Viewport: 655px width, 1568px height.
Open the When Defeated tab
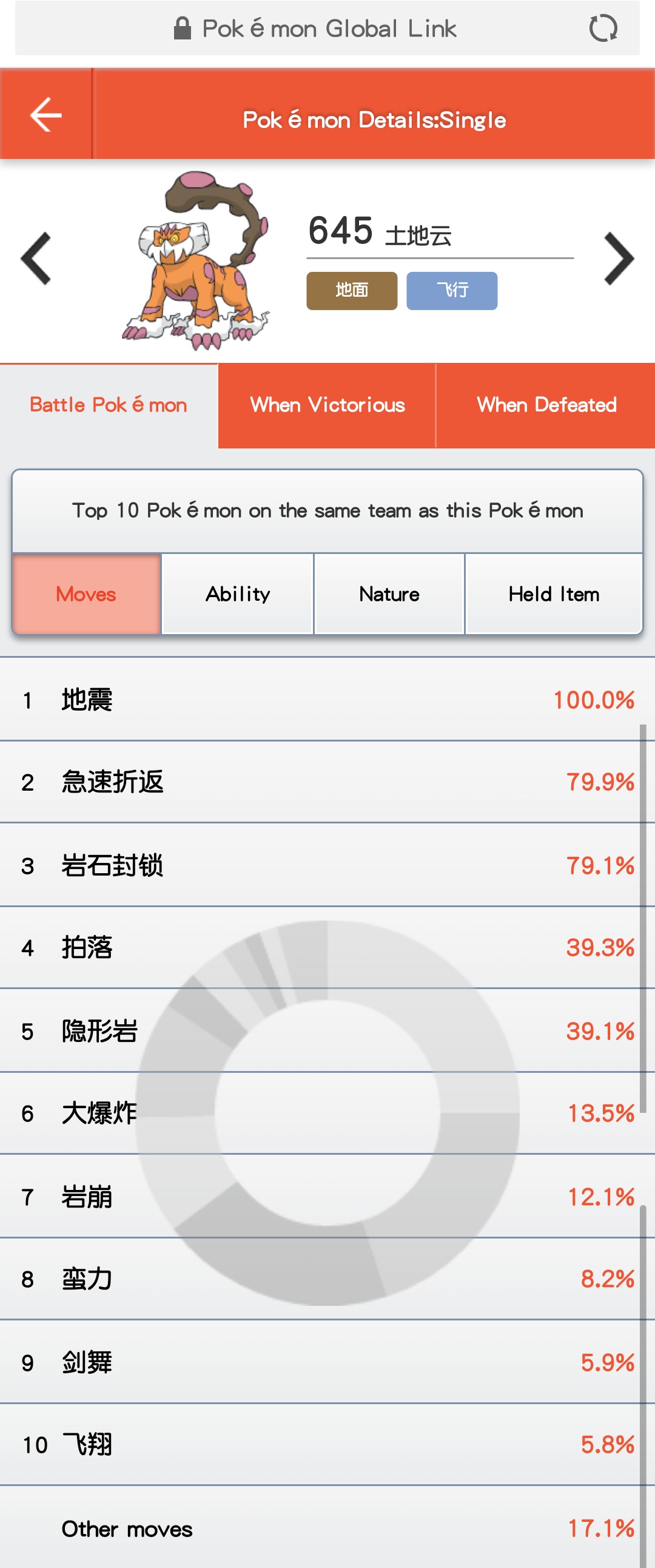pyautogui.click(x=546, y=405)
